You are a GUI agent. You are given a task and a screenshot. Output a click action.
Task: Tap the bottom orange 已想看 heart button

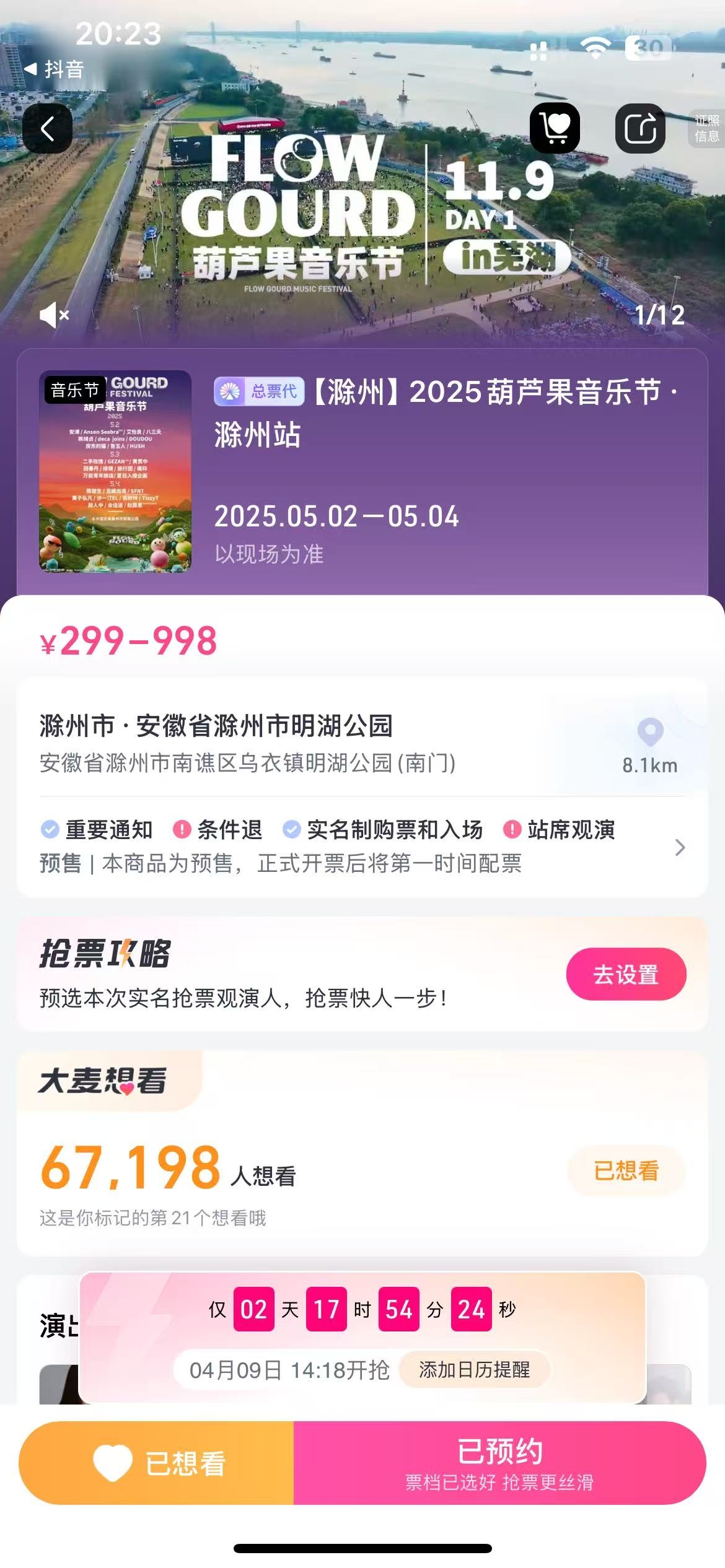point(157,1463)
